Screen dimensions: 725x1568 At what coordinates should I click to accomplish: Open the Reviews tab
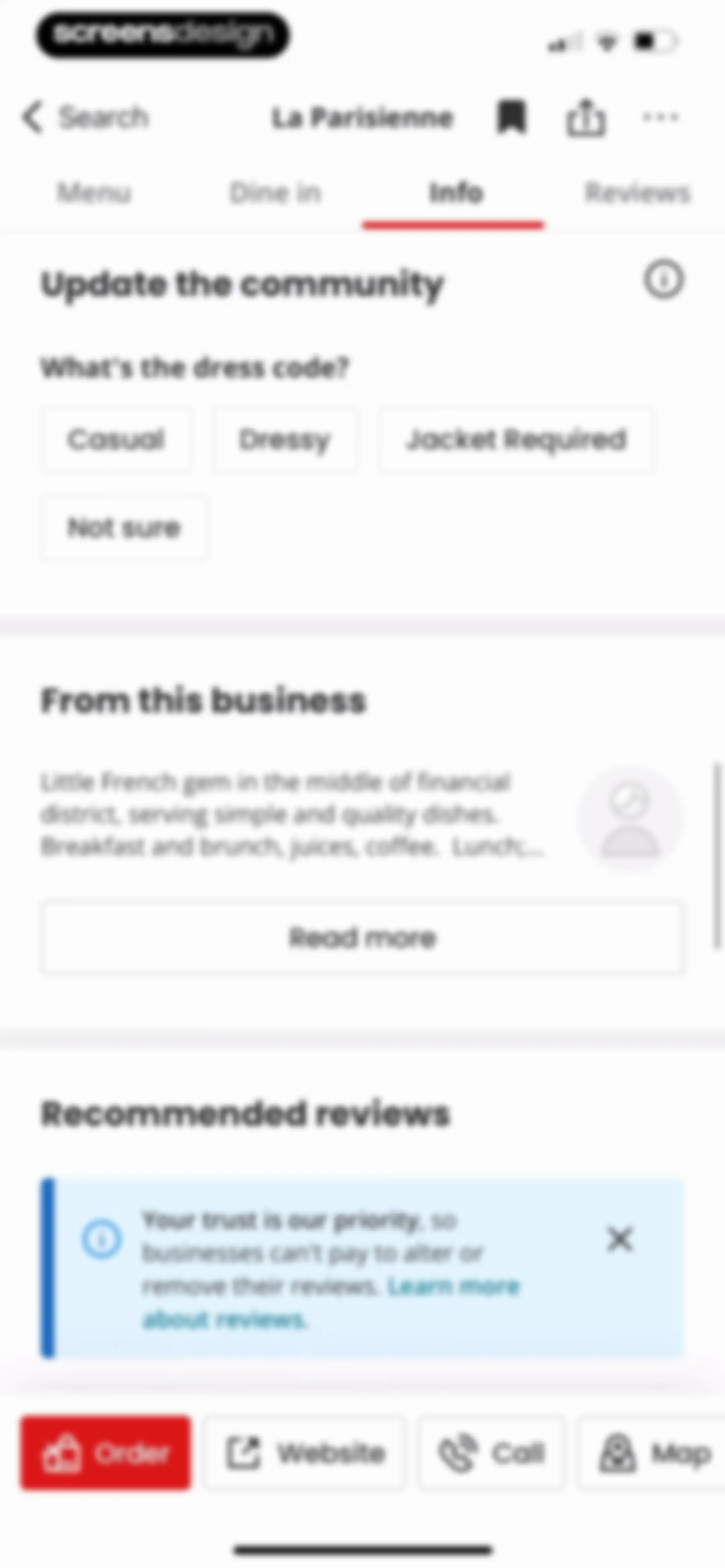(x=637, y=193)
